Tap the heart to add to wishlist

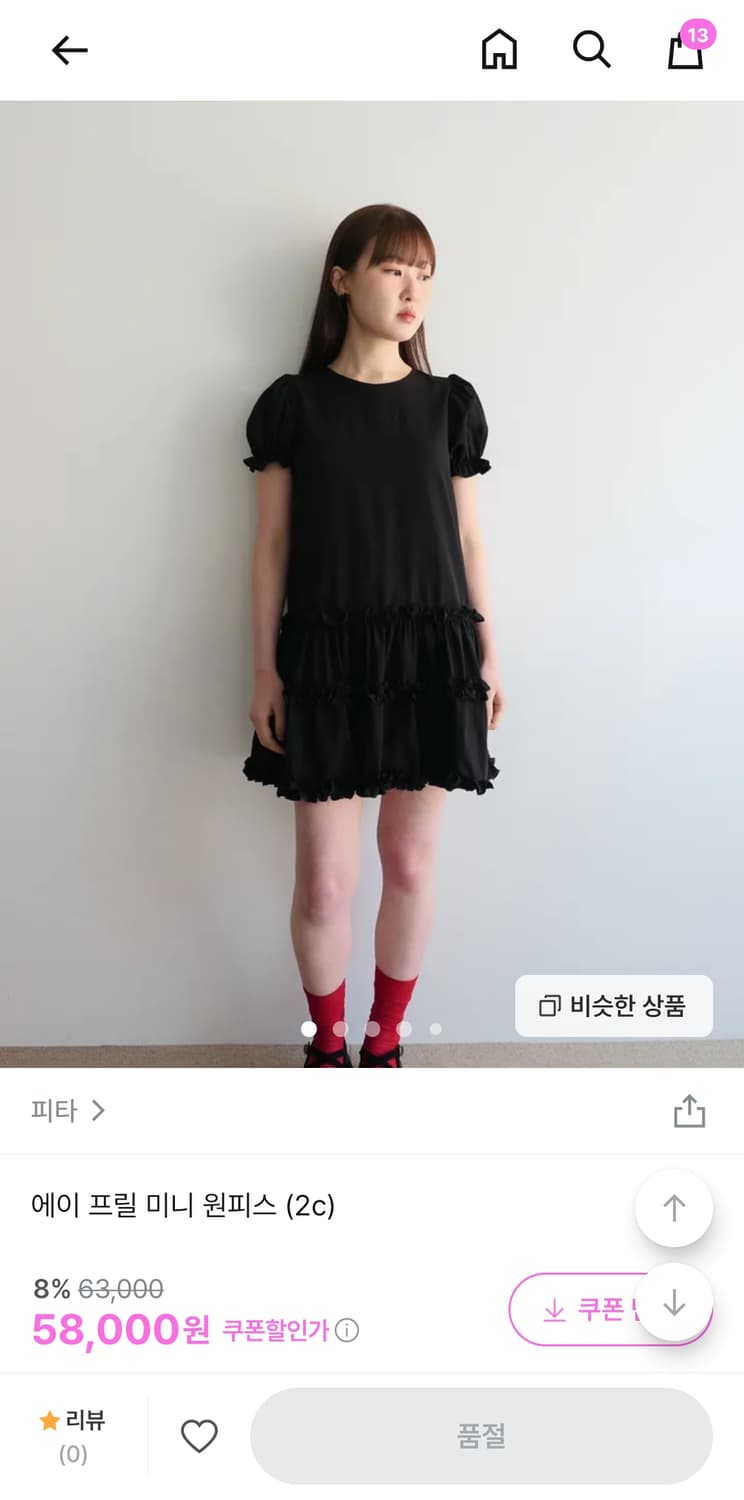pos(200,1434)
